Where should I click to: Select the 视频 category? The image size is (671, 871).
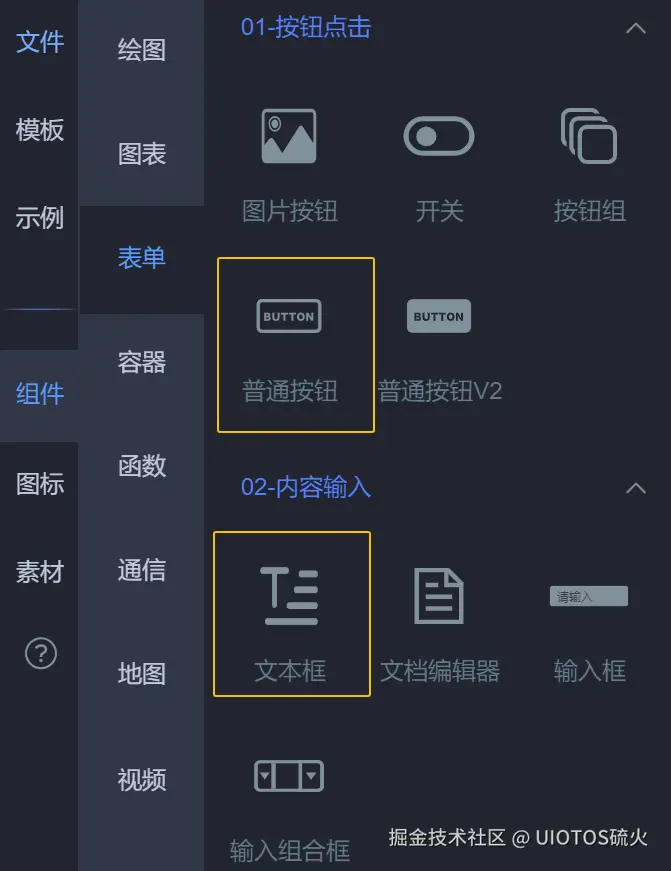point(142,779)
